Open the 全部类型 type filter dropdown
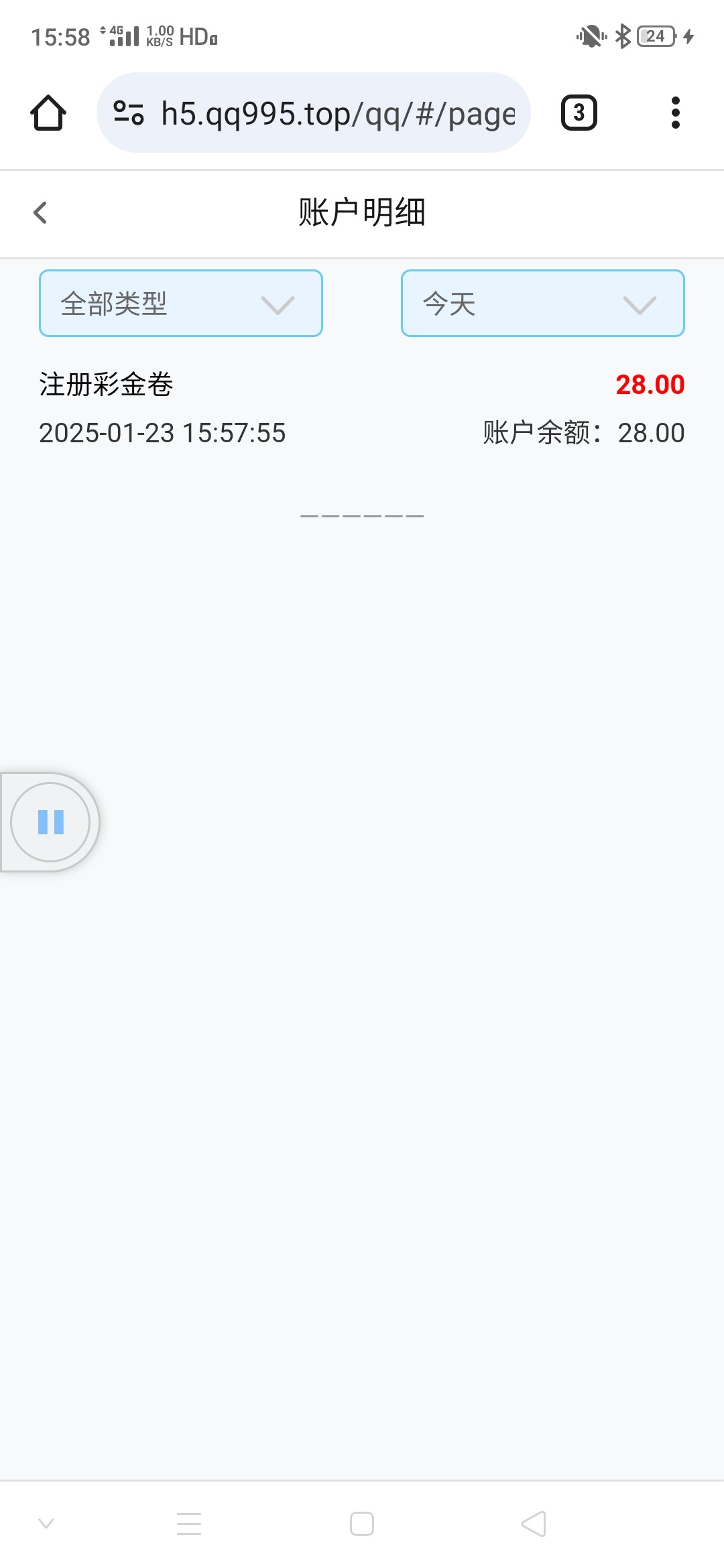 (181, 304)
